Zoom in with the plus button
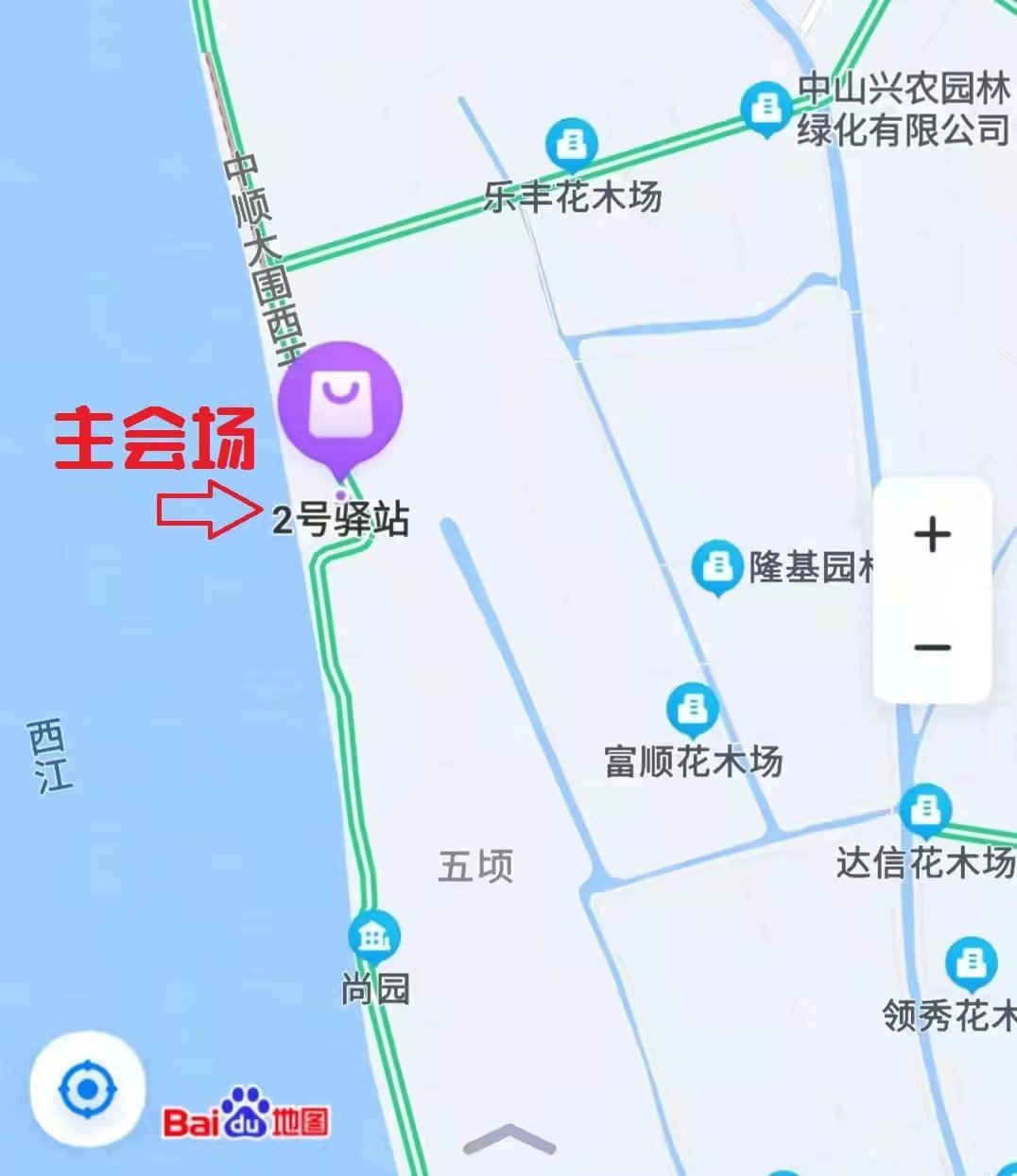 point(932,535)
